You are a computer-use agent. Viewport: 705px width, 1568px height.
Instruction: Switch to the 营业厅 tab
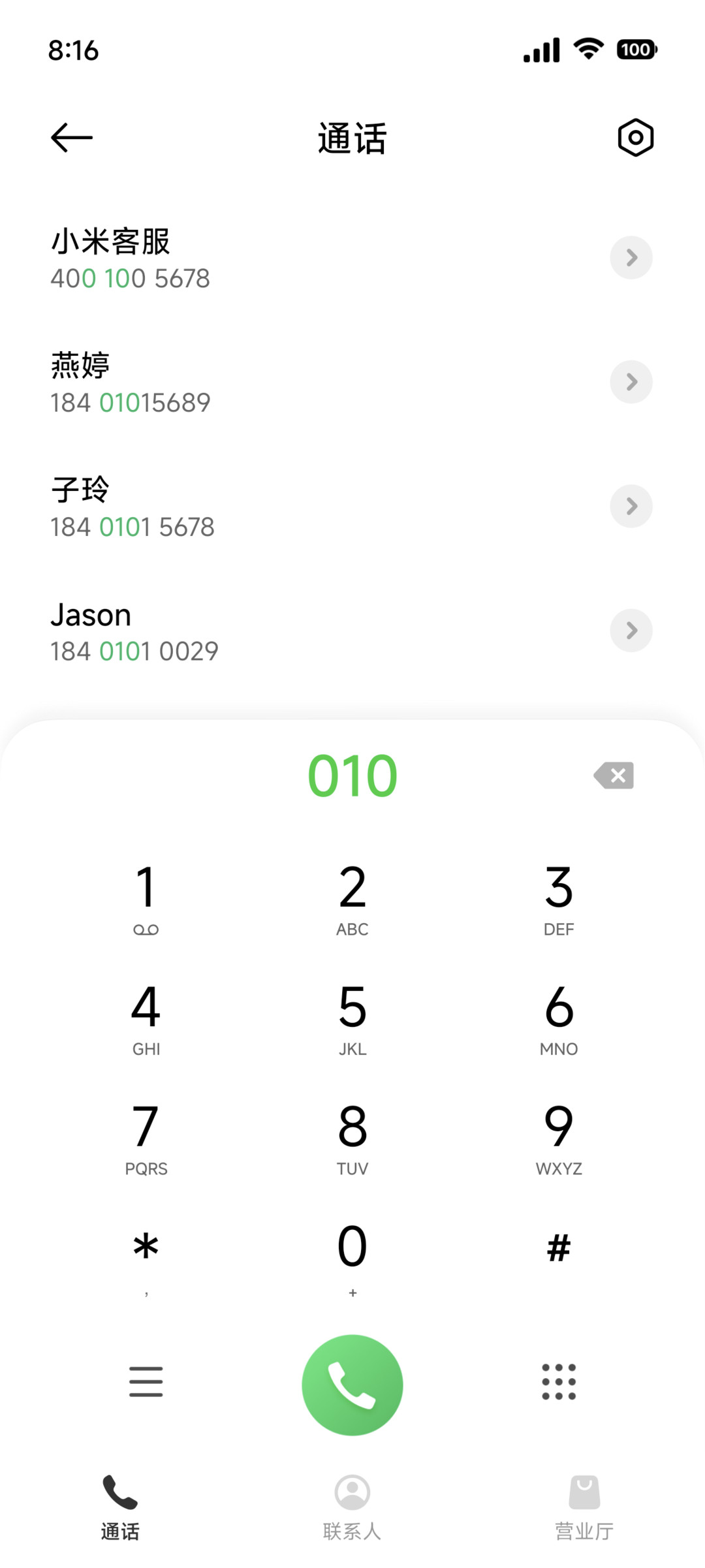coord(584,1507)
